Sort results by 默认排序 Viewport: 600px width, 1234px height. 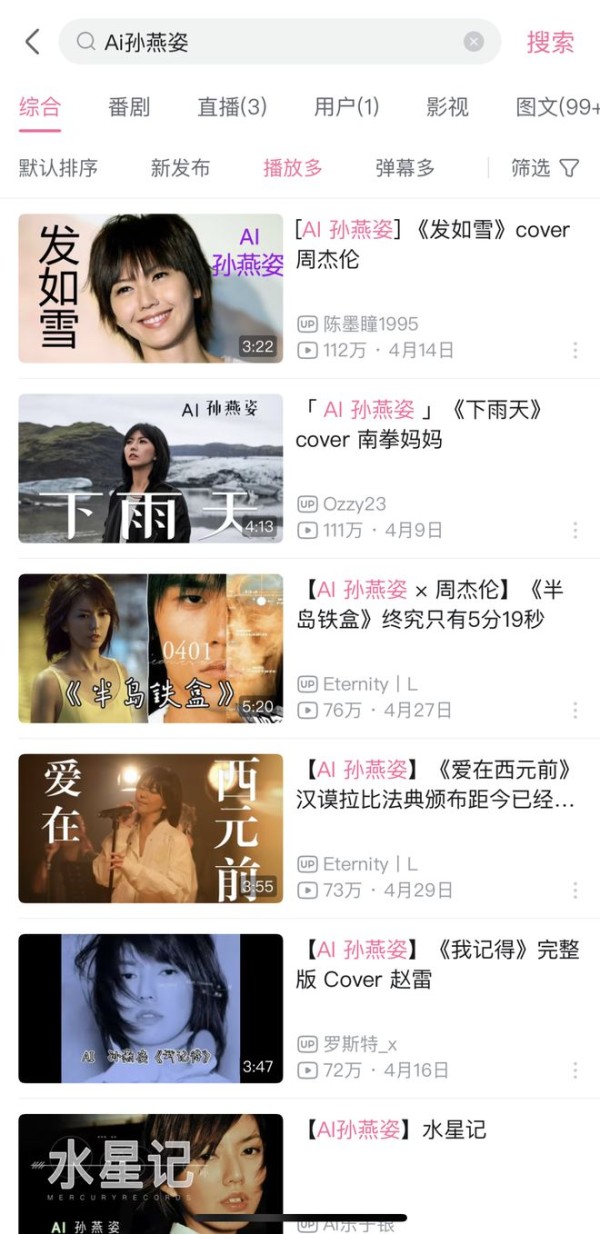pos(58,168)
